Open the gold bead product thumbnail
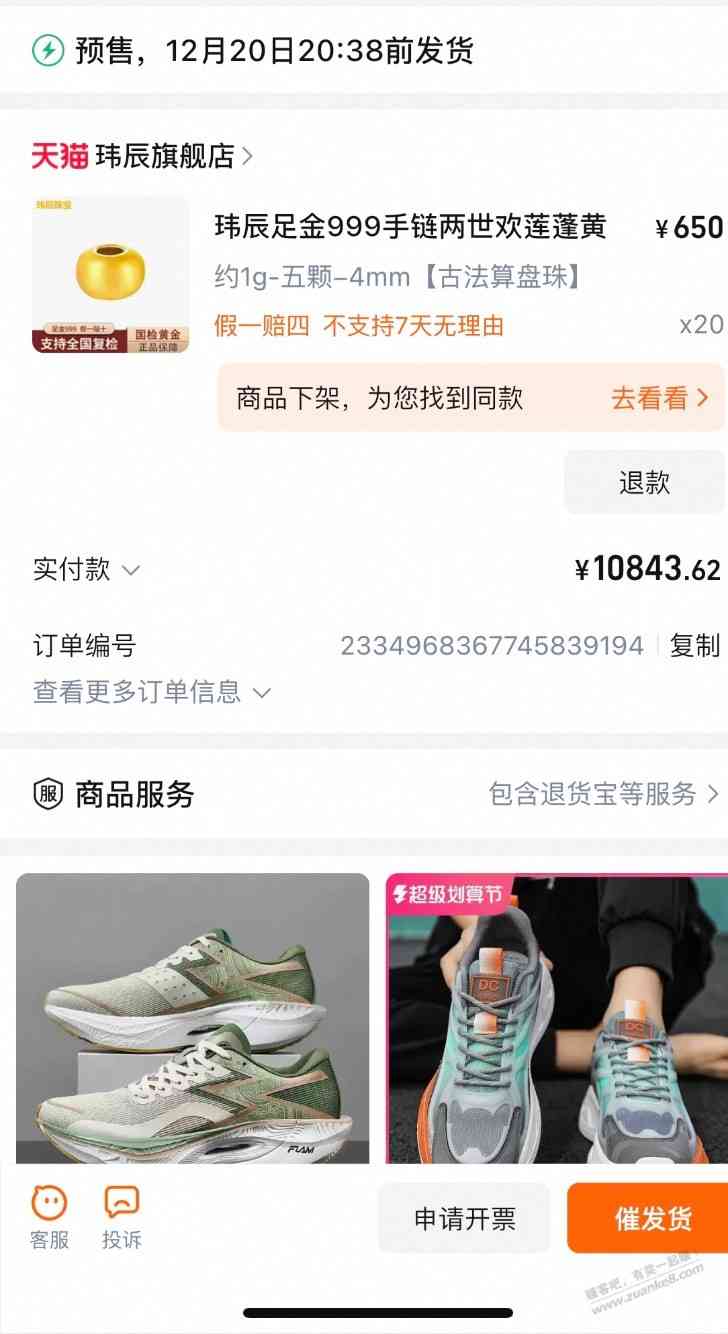The image size is (728, 1334). [110, 275]
